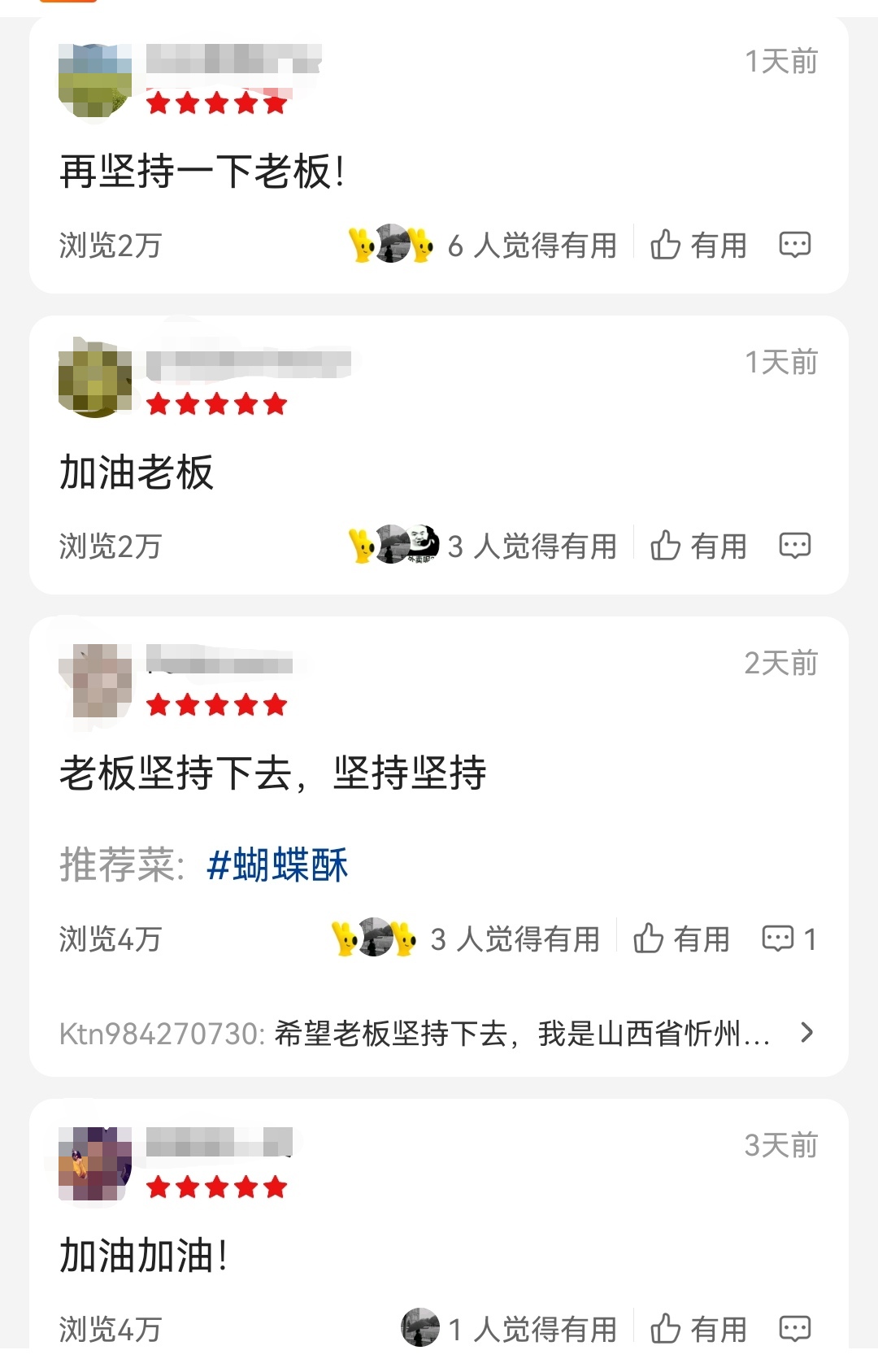Comment on the review 加油老板
The height and width of the screenshot is (1372, 878).
click(794, 546)
